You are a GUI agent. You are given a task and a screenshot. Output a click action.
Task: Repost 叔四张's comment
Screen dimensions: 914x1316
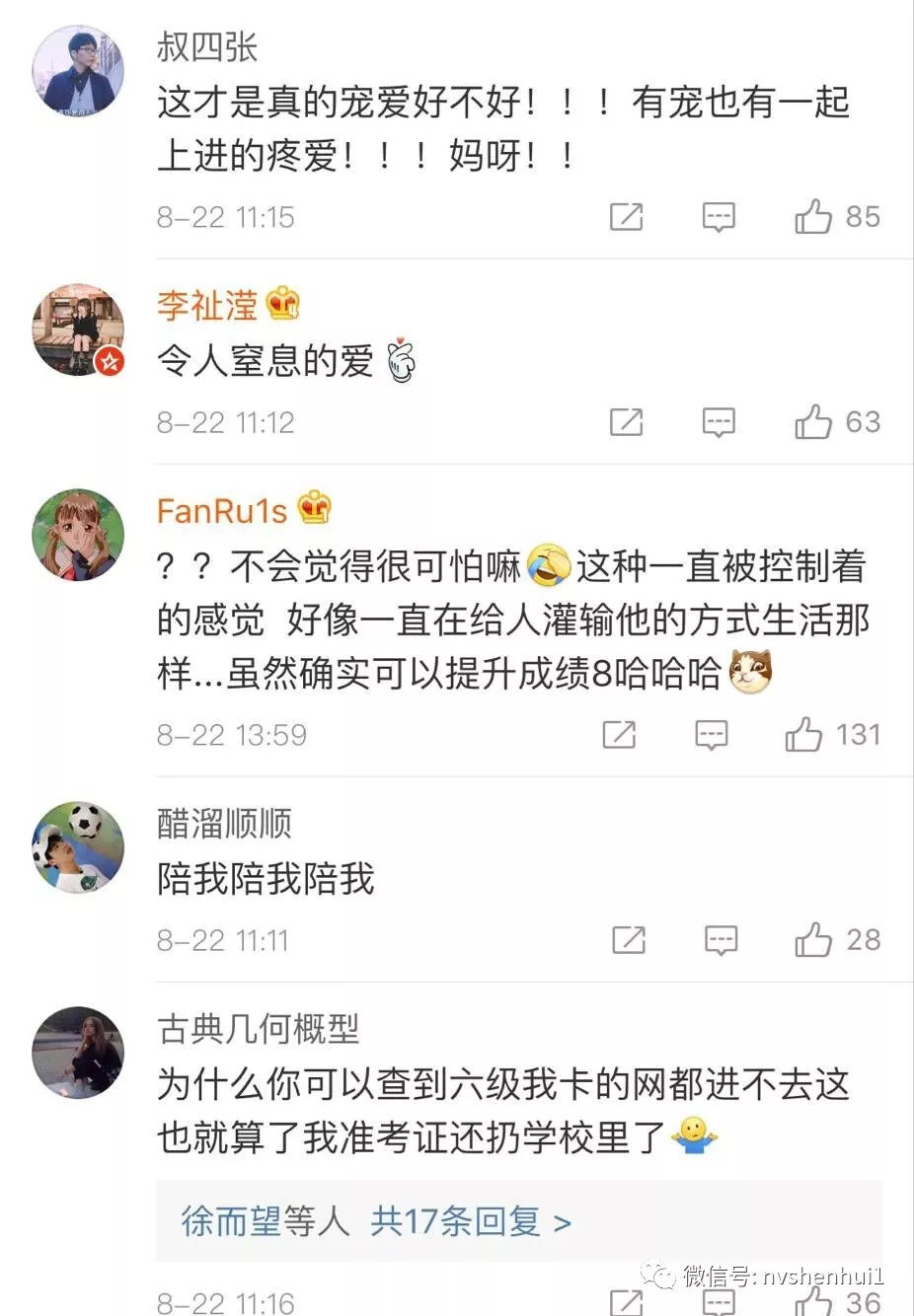(626, 216)
